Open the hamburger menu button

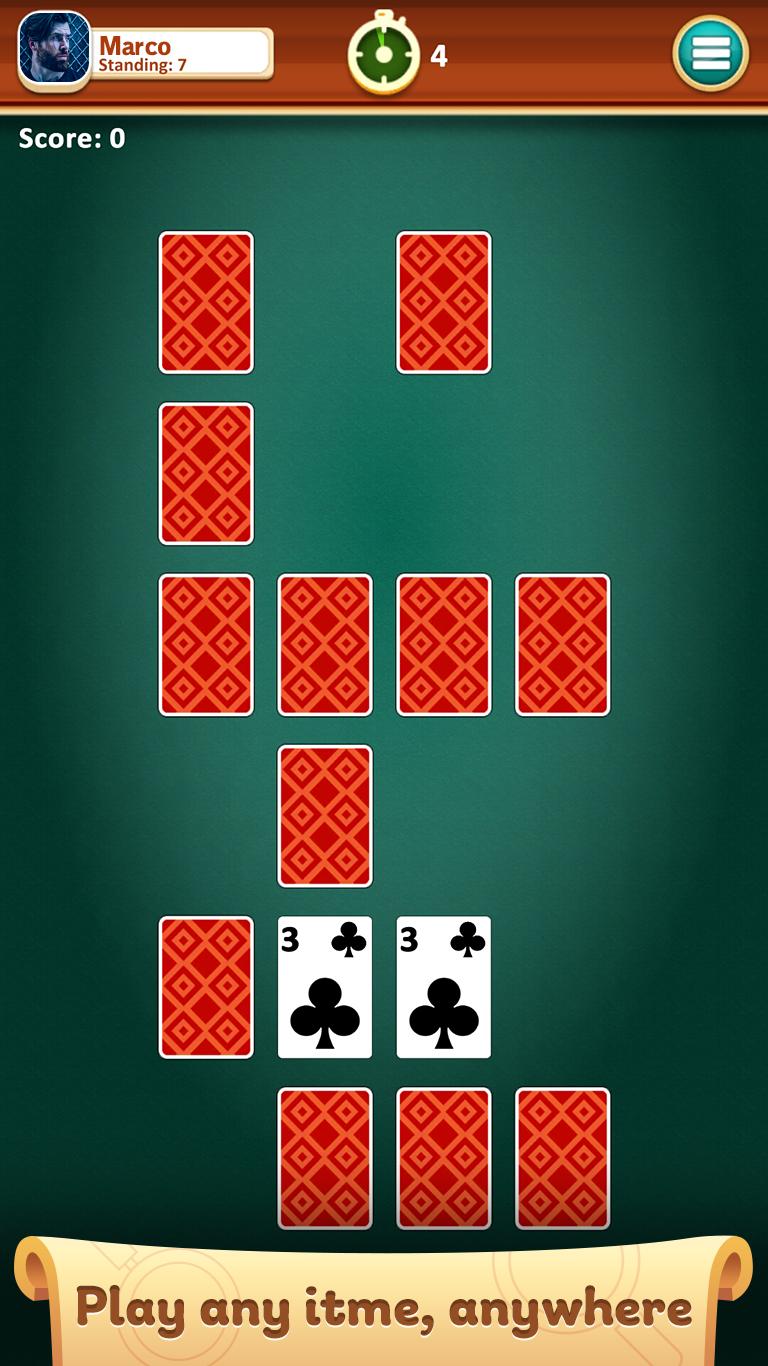click(x=711, y=53)
